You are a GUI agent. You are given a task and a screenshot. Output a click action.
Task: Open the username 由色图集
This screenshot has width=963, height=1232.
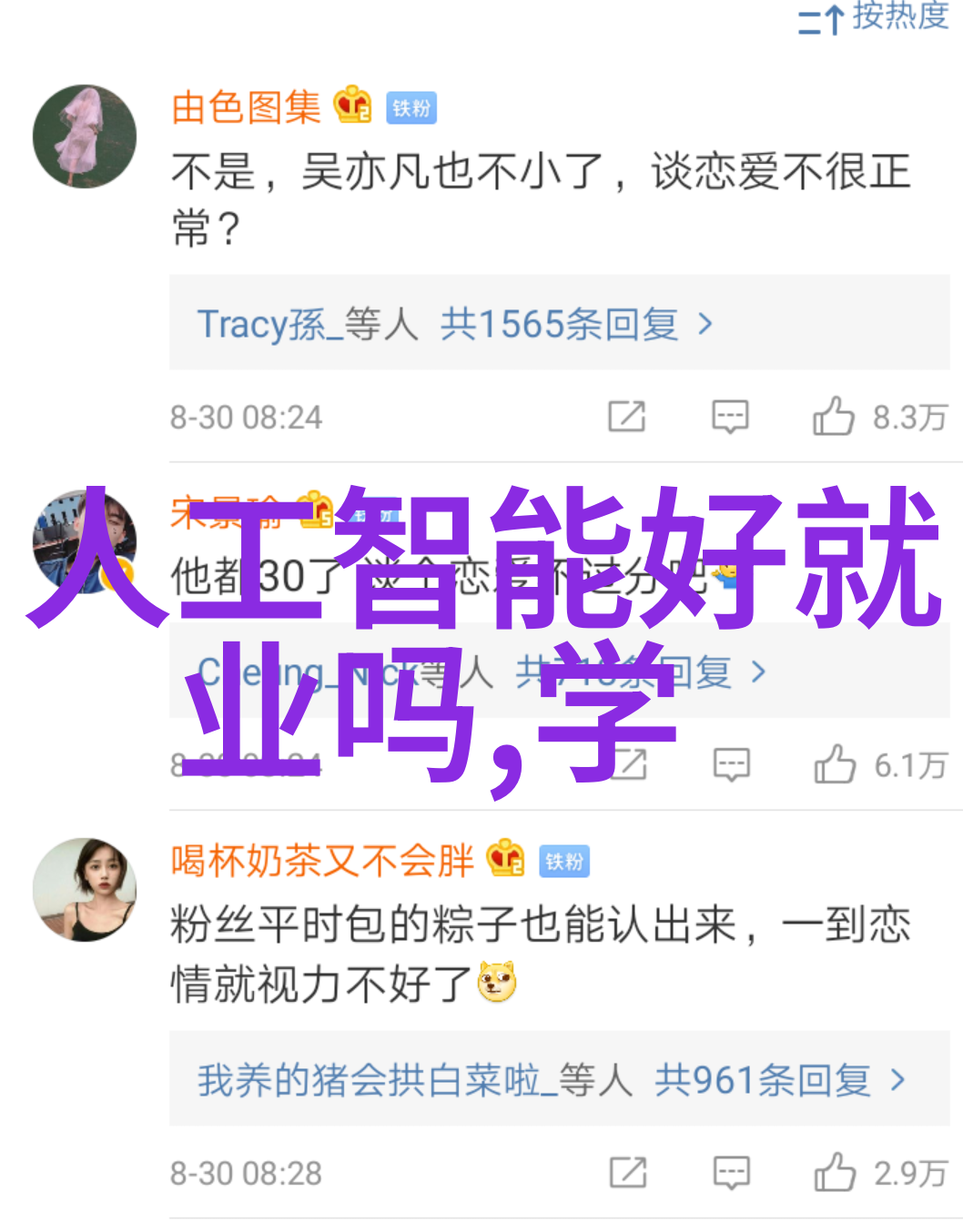[246, 107]
